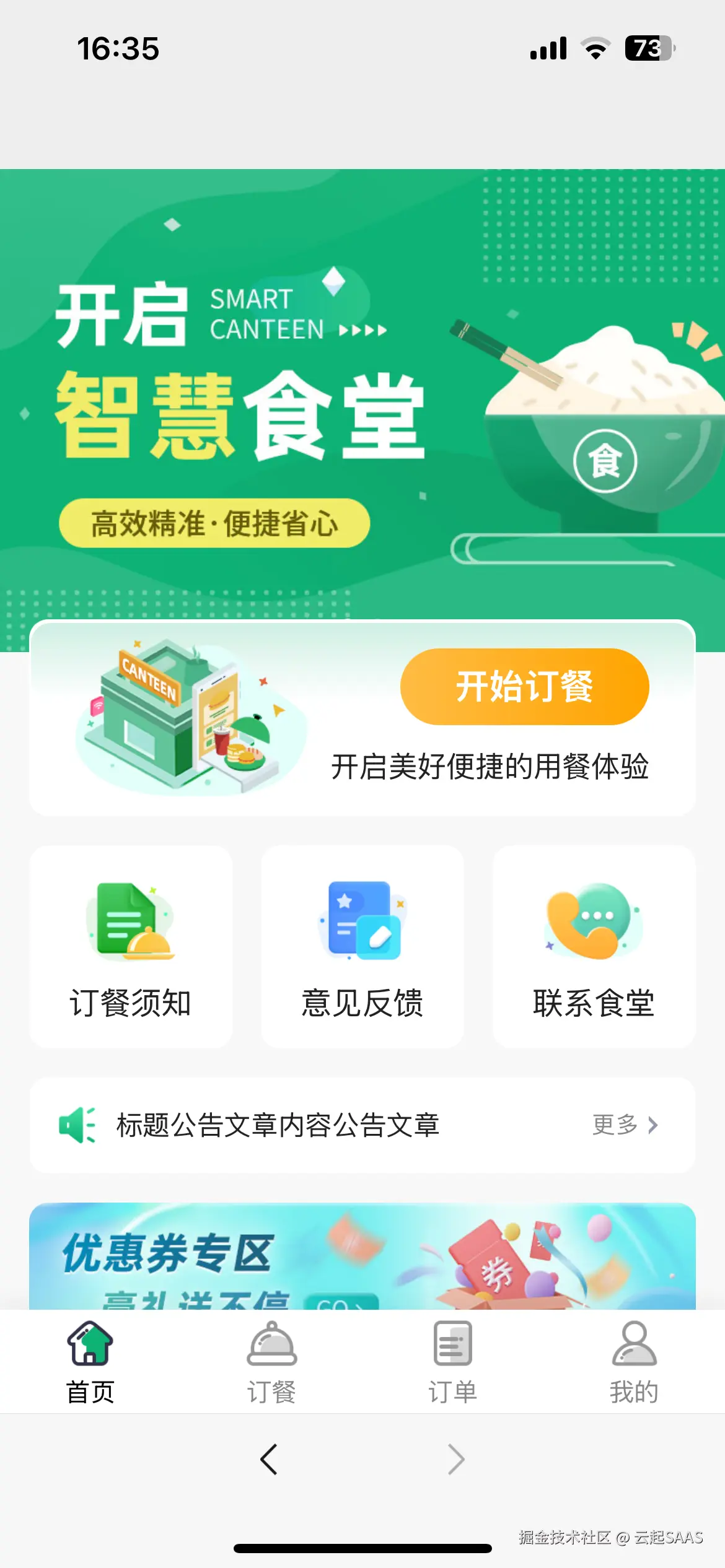The width and height of the screenshot is (725, 1568).
Task: Tap the 联系食堂 (contact canteen) icon
Action: (593, 923)
